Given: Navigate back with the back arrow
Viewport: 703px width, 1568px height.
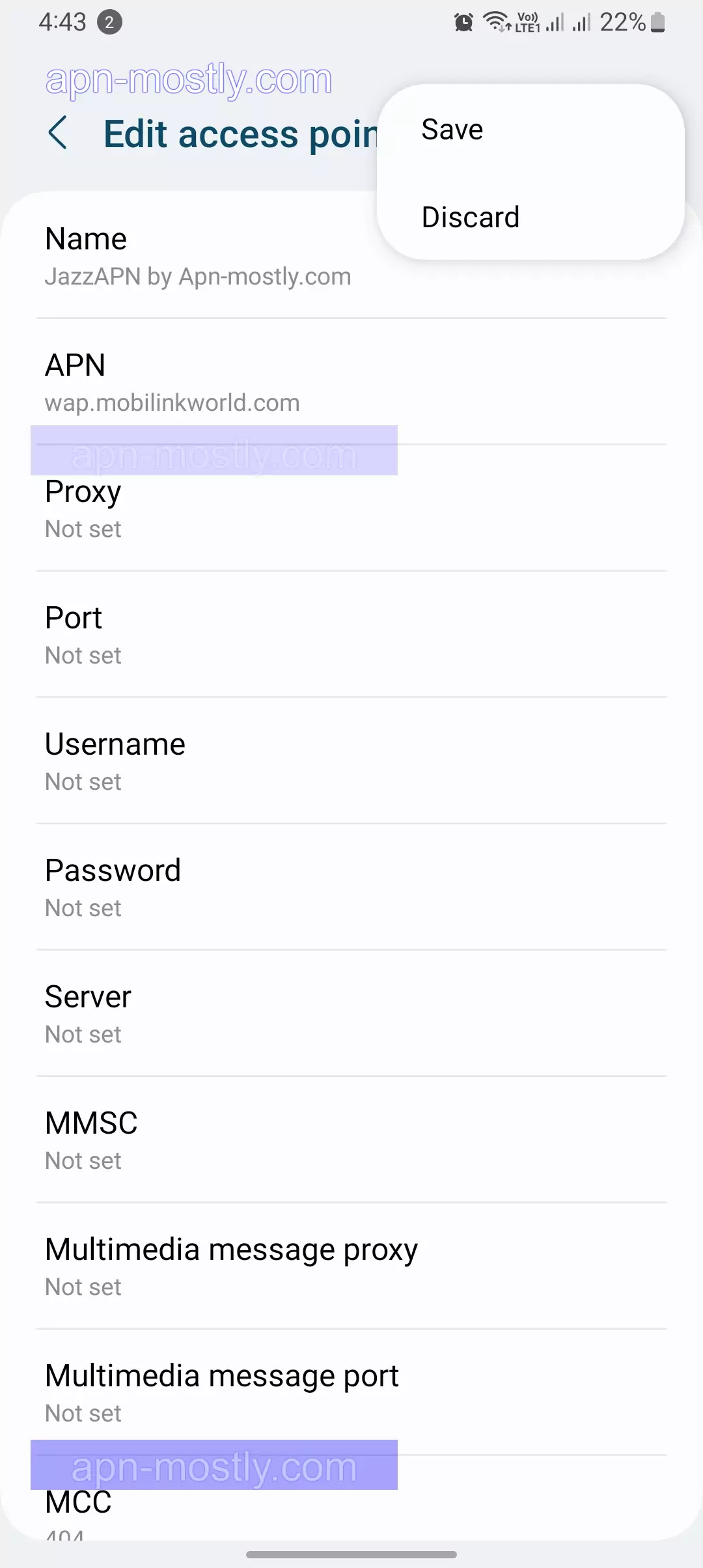Looking at the screenshot, I should (x=58, y=133).
